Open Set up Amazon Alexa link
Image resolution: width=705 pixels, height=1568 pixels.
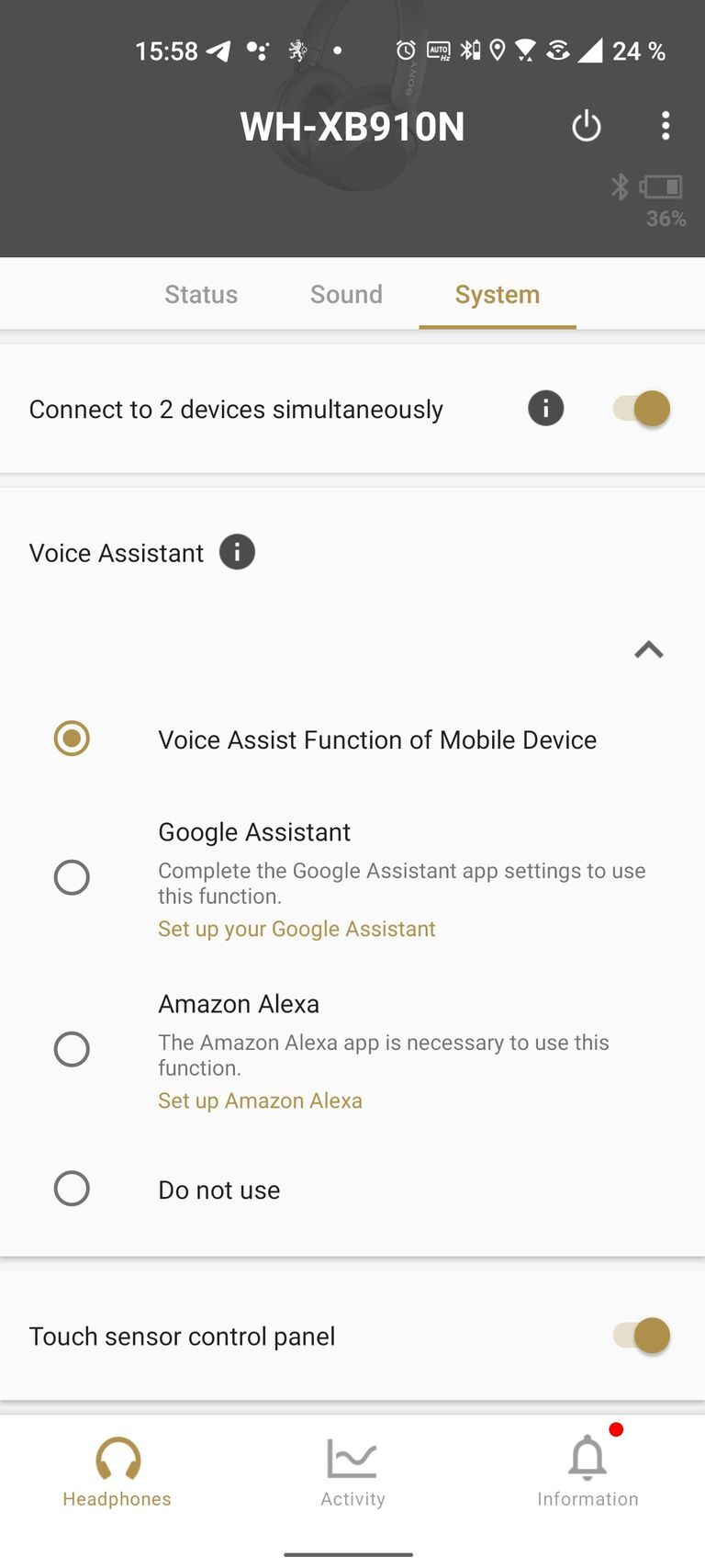[x=260, y=1100]
